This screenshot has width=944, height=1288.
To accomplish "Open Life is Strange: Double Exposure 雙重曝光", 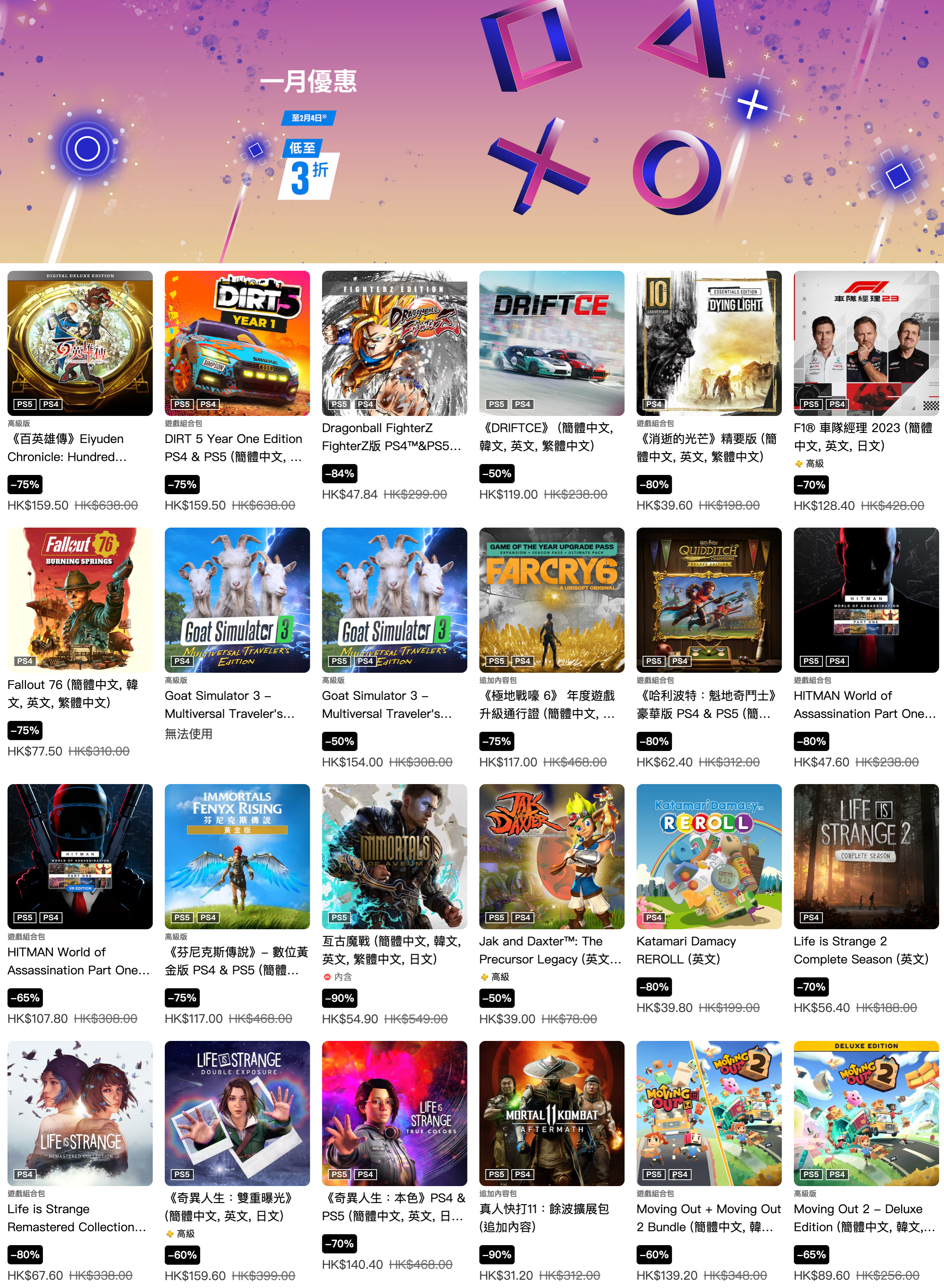I will click(237, 1113).
